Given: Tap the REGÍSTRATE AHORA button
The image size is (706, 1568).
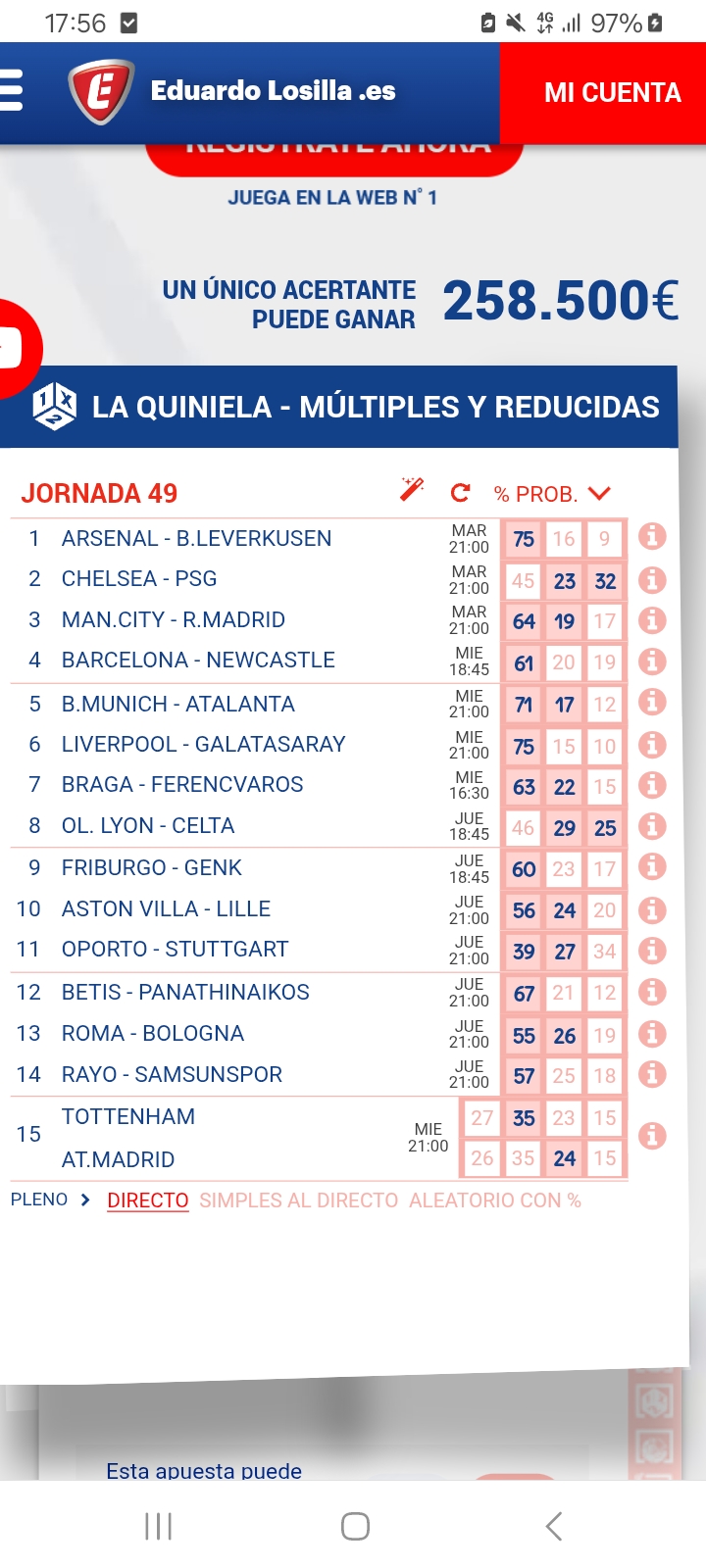Looking at the screenshot, I should click(333, 155).
